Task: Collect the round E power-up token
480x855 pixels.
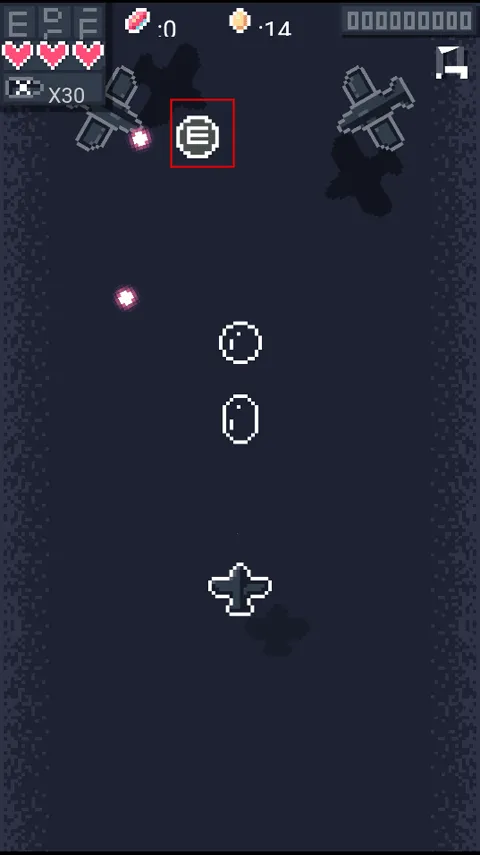Action: [197, 136]
